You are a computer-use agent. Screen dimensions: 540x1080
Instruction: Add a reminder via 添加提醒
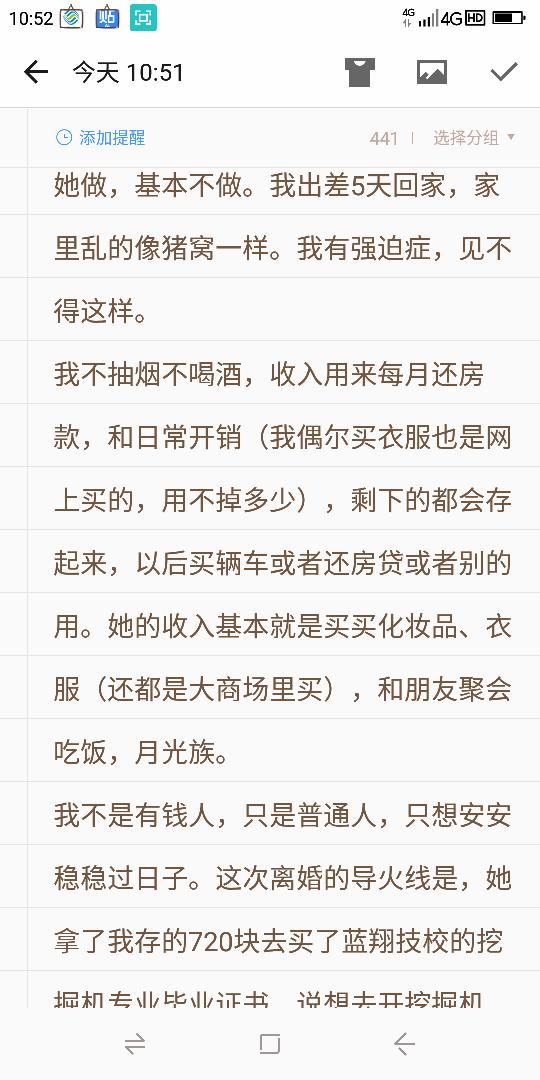101,138
